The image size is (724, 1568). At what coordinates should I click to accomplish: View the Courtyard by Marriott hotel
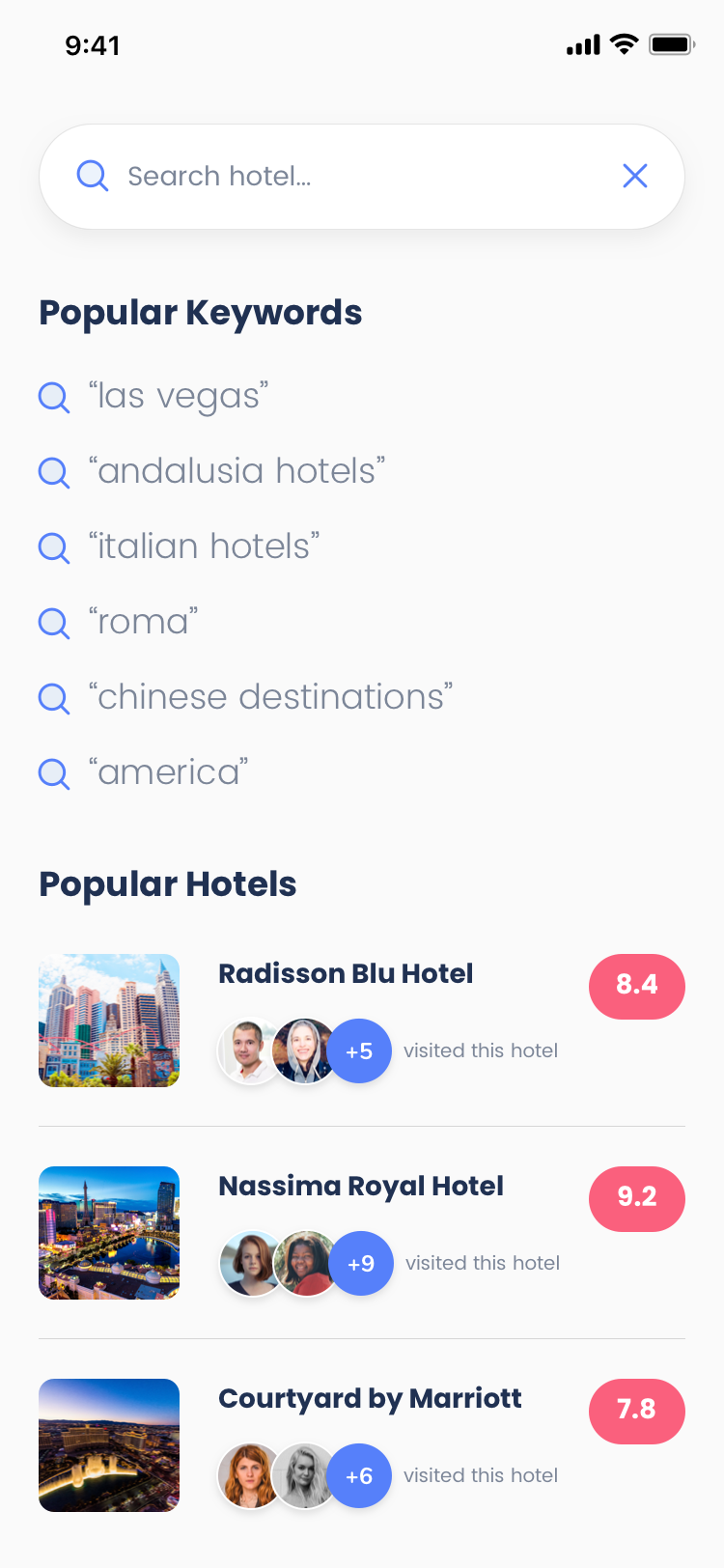click(x=362, y=1444)
